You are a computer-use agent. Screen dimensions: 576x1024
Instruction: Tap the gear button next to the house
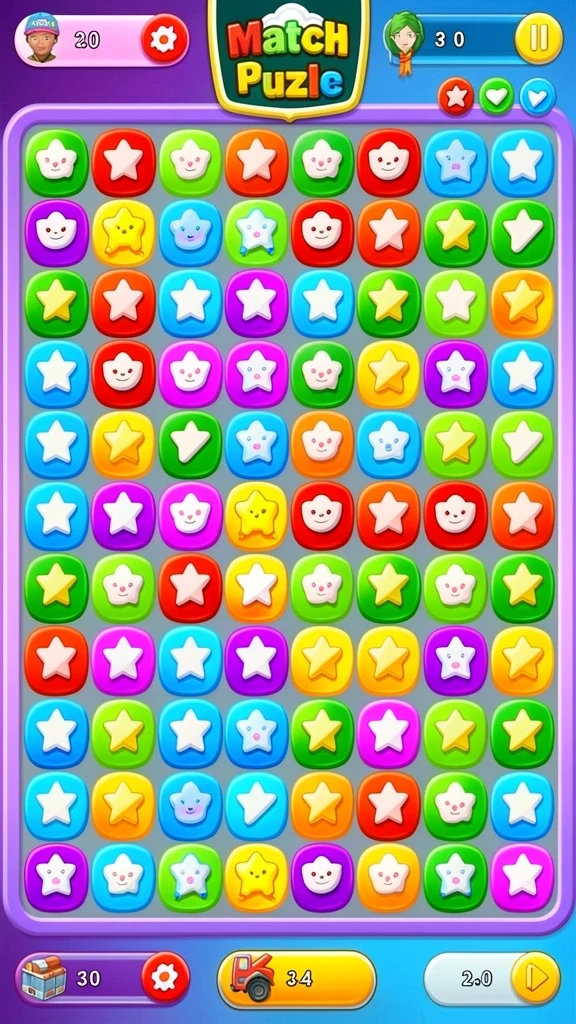[165, 977]
